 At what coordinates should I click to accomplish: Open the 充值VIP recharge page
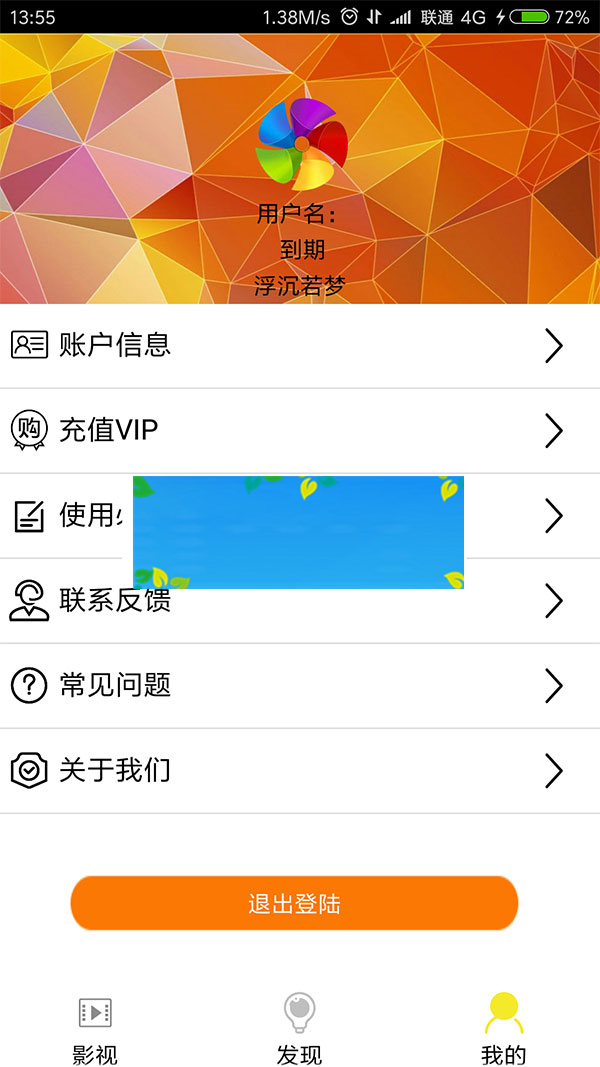click(x=300, y=430)
